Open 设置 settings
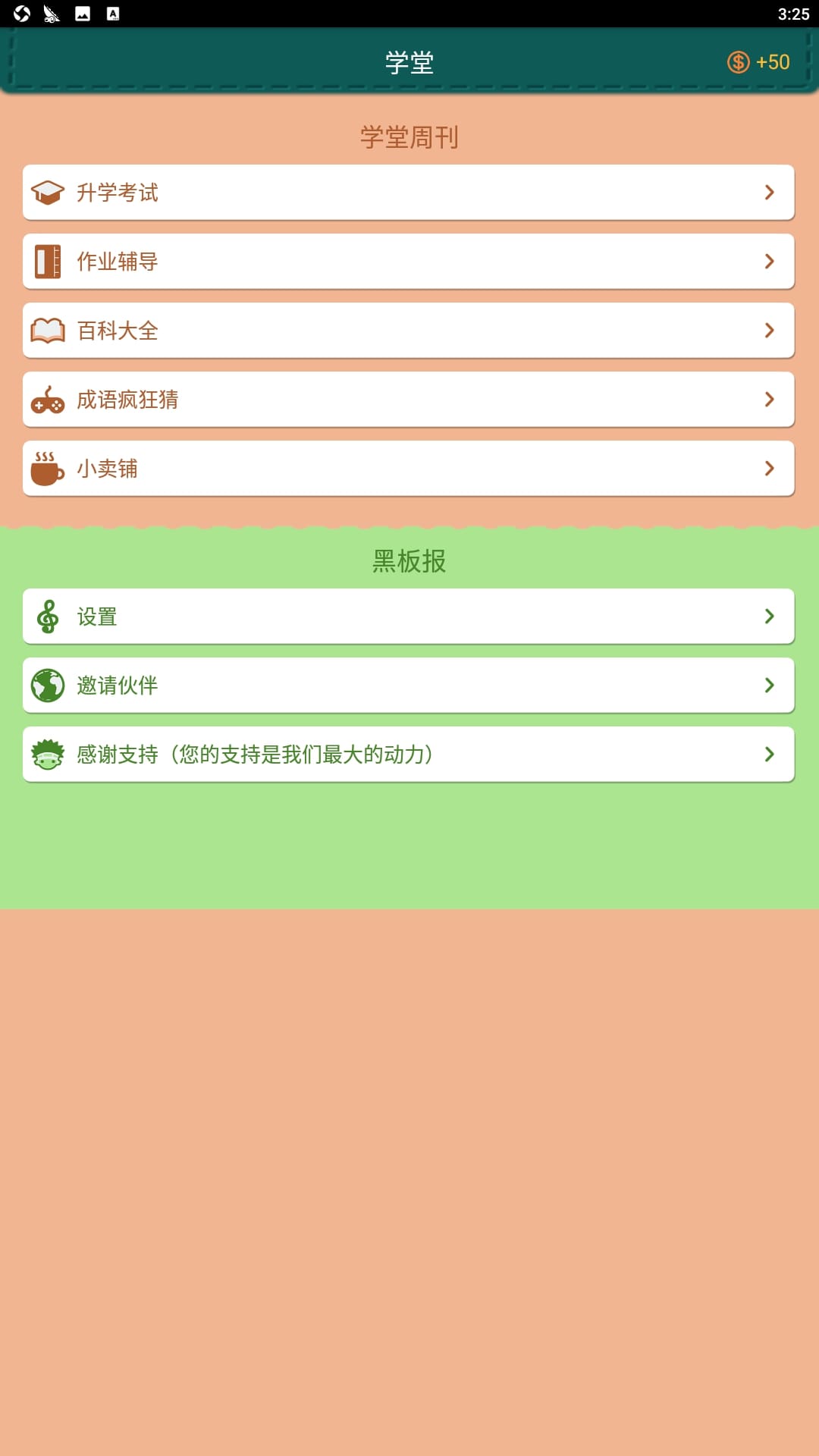The width and height of the screenshot is (819, 1456). (x=409, y=617)
